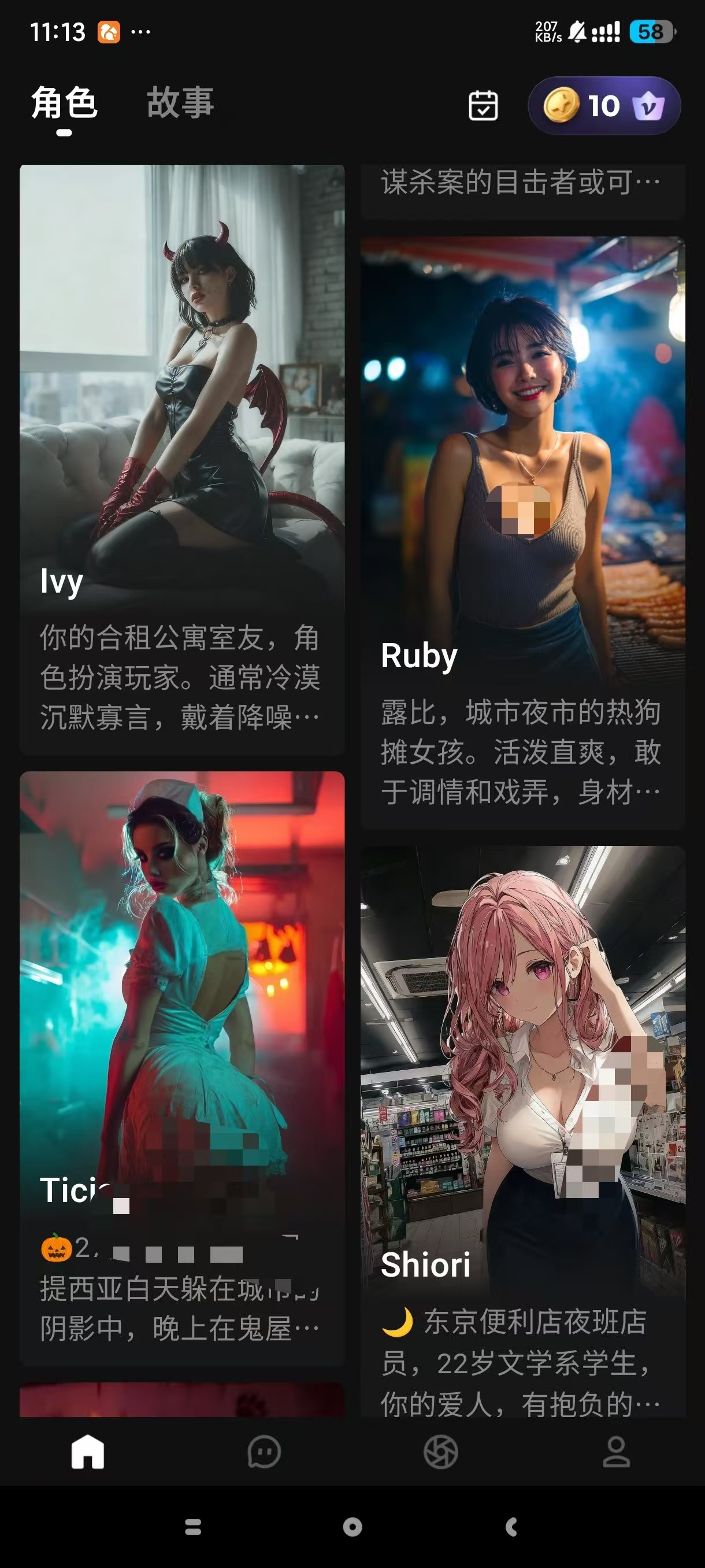Open the VIP crown icon

(x=650, y=105)
